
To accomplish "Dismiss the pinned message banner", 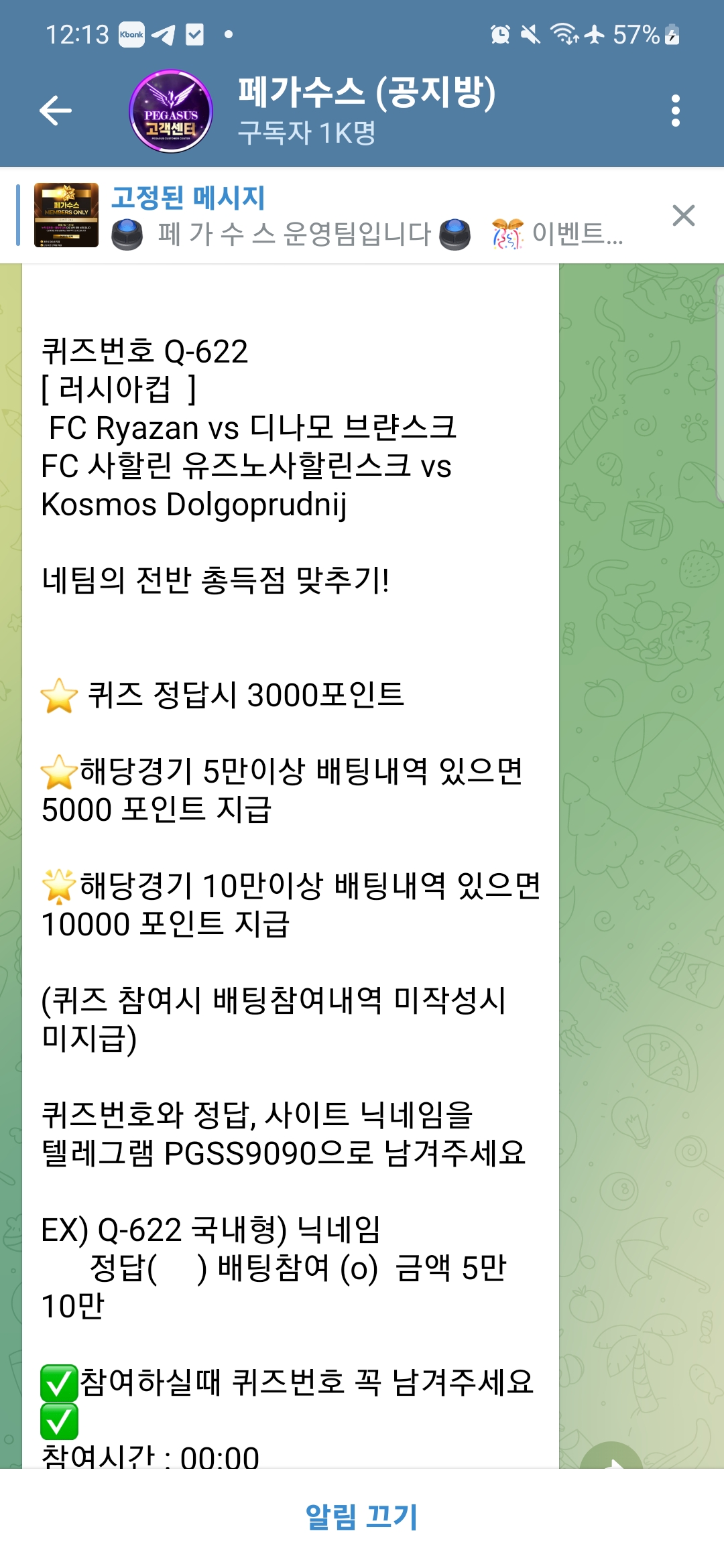I will tap(683, 216).
